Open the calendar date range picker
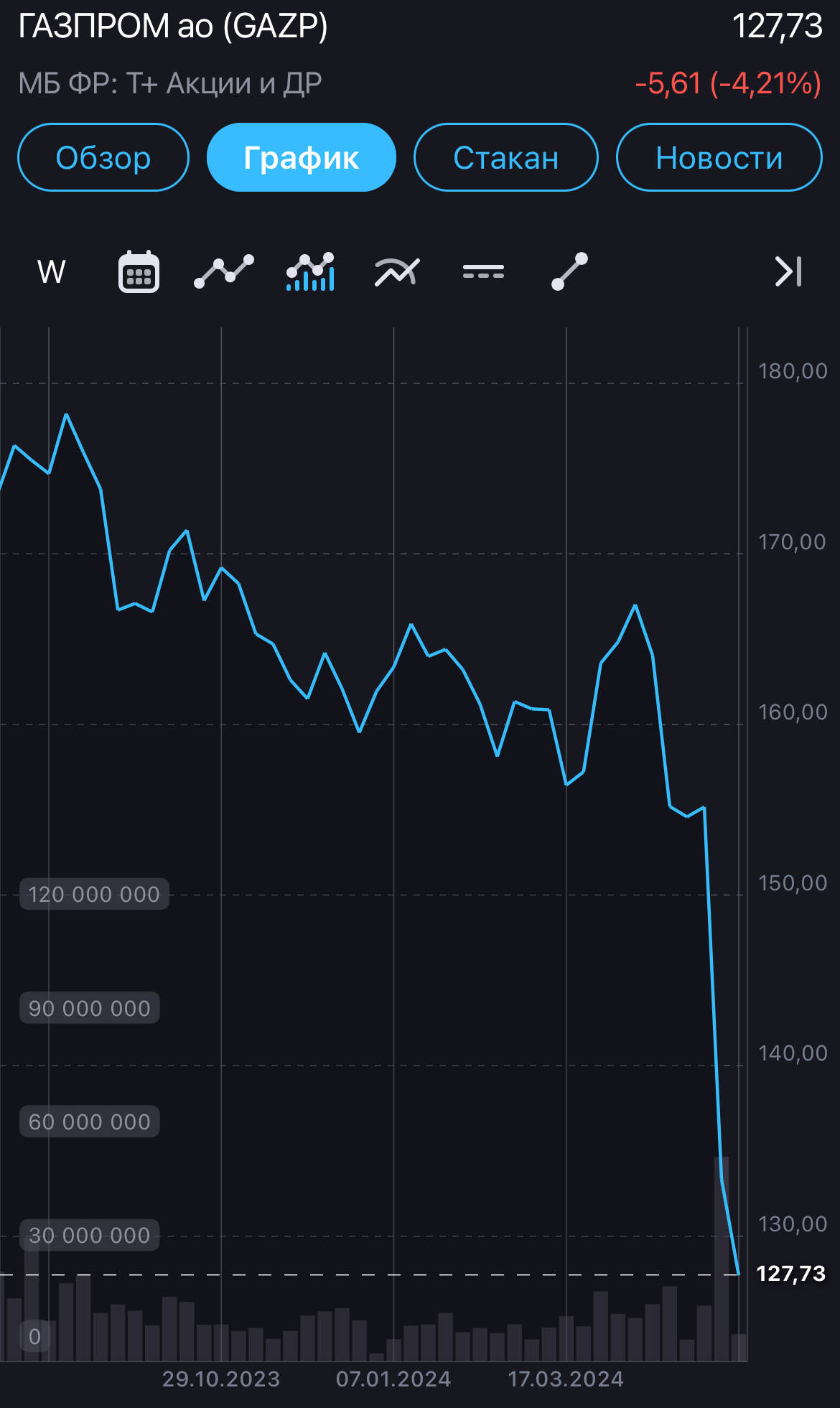This screenshot has width=840, height=1408. [x=139, y=272]
